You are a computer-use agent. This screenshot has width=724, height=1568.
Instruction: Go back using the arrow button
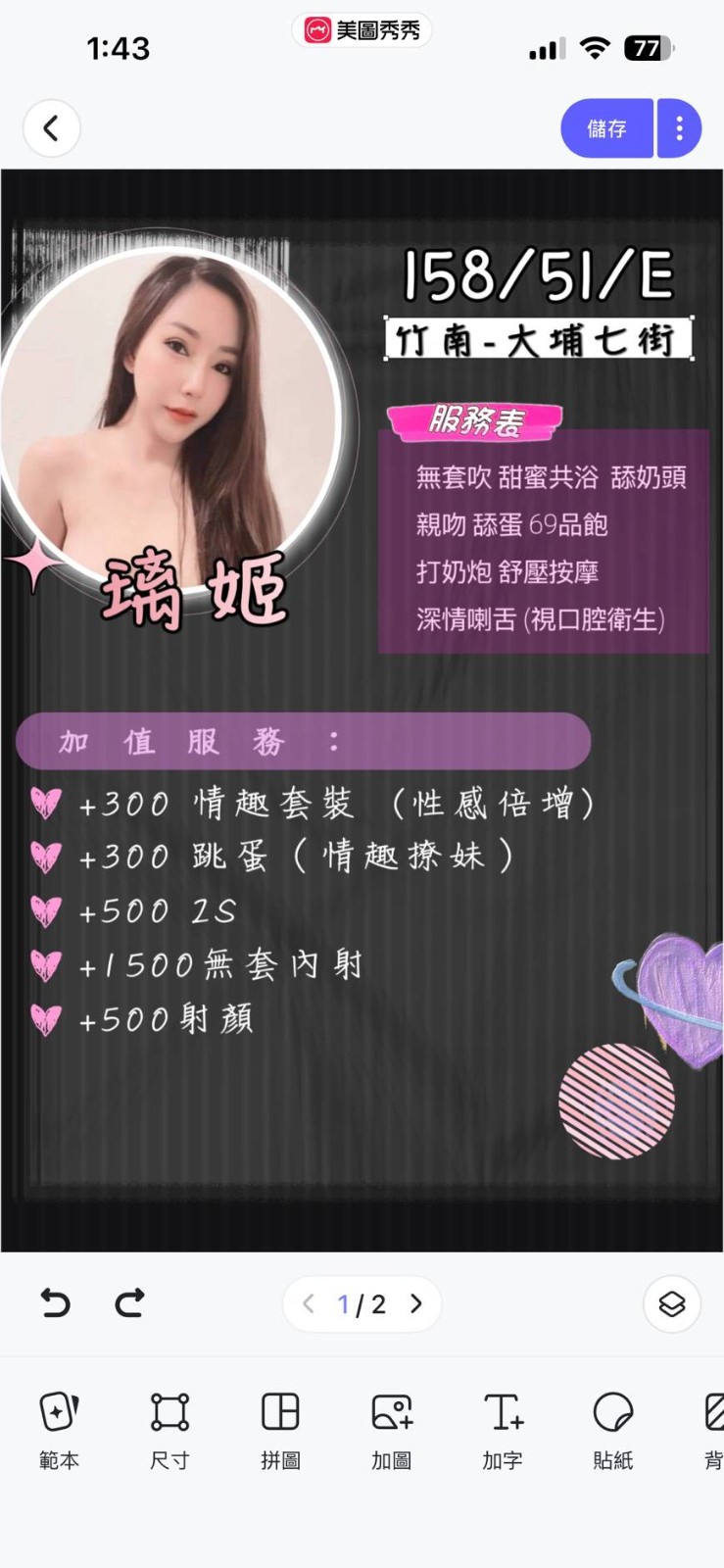[x=51, y=127]
